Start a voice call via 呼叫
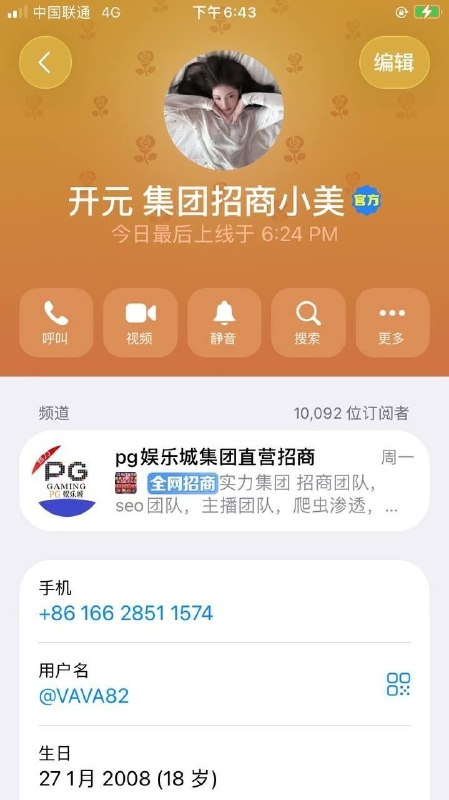Image resolution: width=449 pixels, height=800 pixels. click(x=56, y=322)
